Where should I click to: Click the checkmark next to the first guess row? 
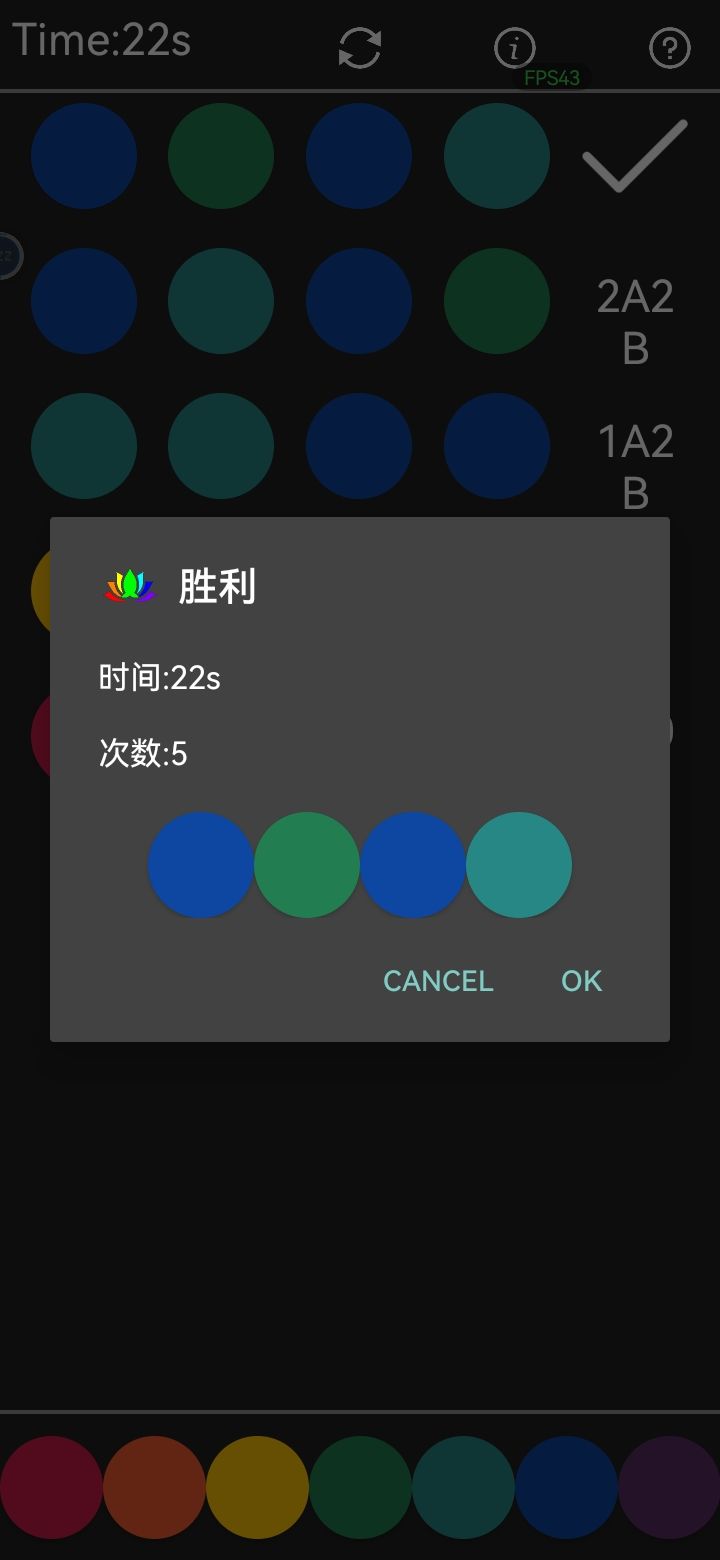pyautogui.click(x=633, y=157)
